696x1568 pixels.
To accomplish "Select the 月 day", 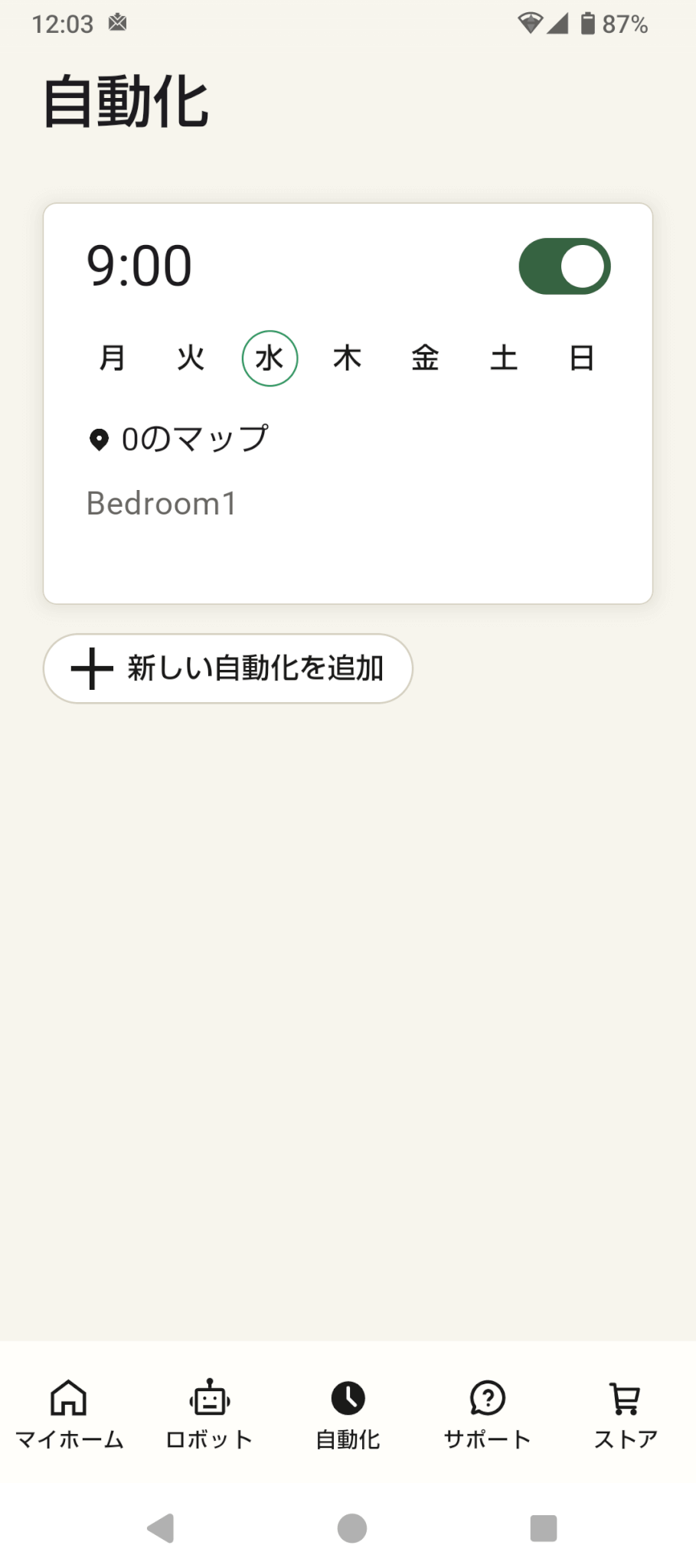I will coord(113,358).
